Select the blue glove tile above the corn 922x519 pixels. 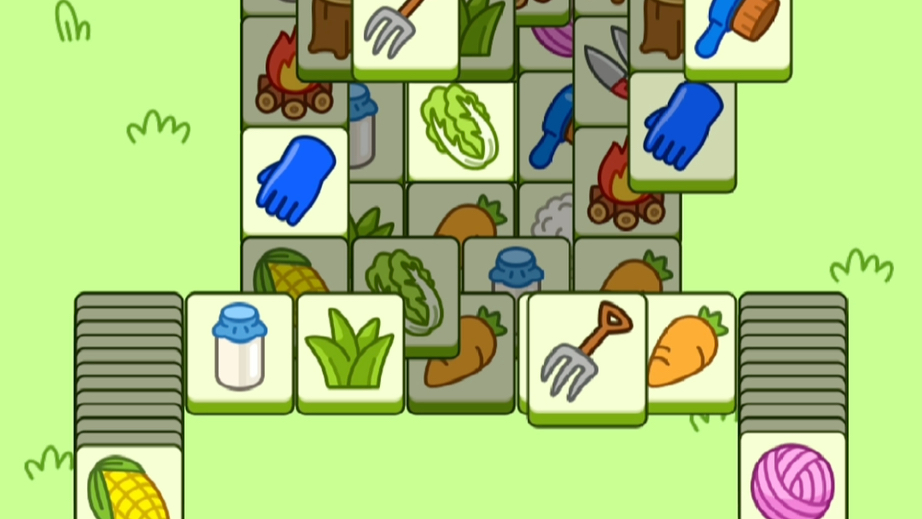[295, 180]
